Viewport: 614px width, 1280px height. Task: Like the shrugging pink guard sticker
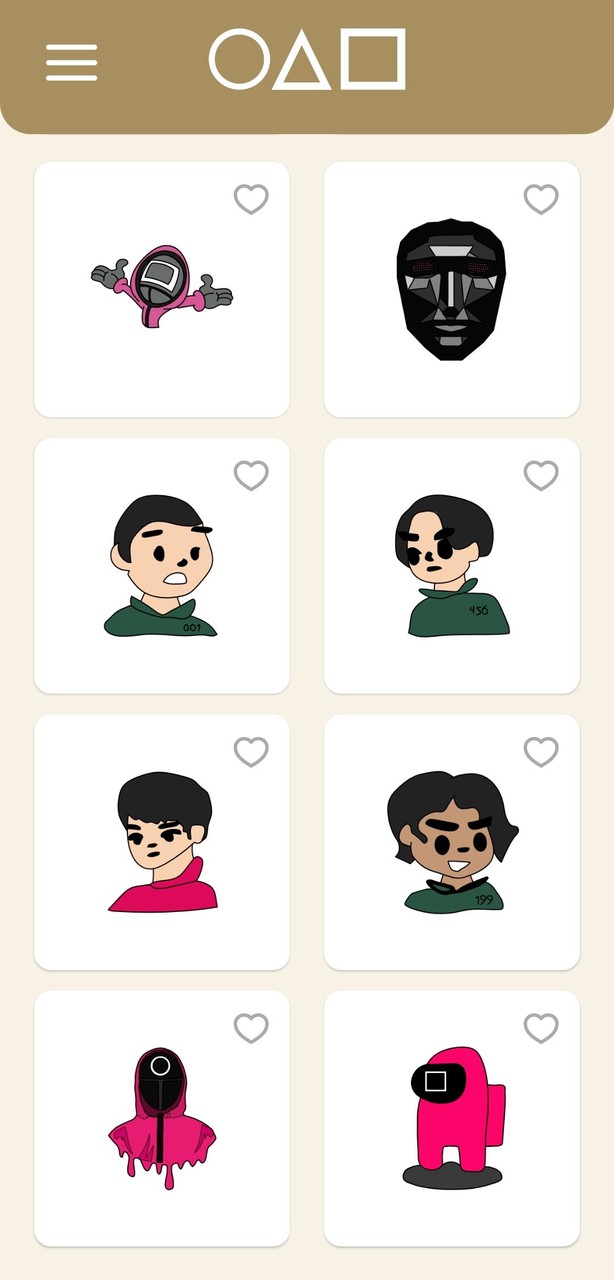(x=251, y=200)
